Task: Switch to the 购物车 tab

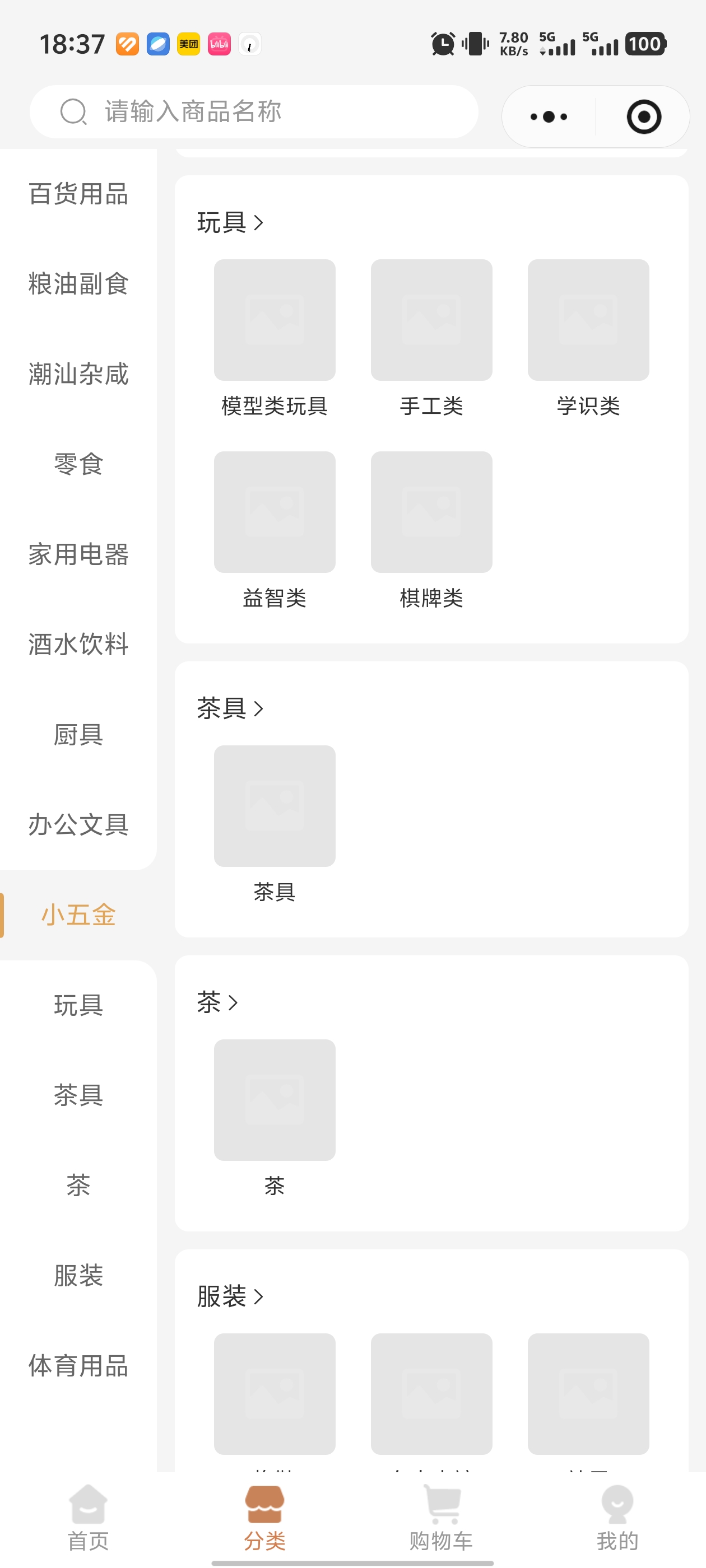Action: [441, 1519]
